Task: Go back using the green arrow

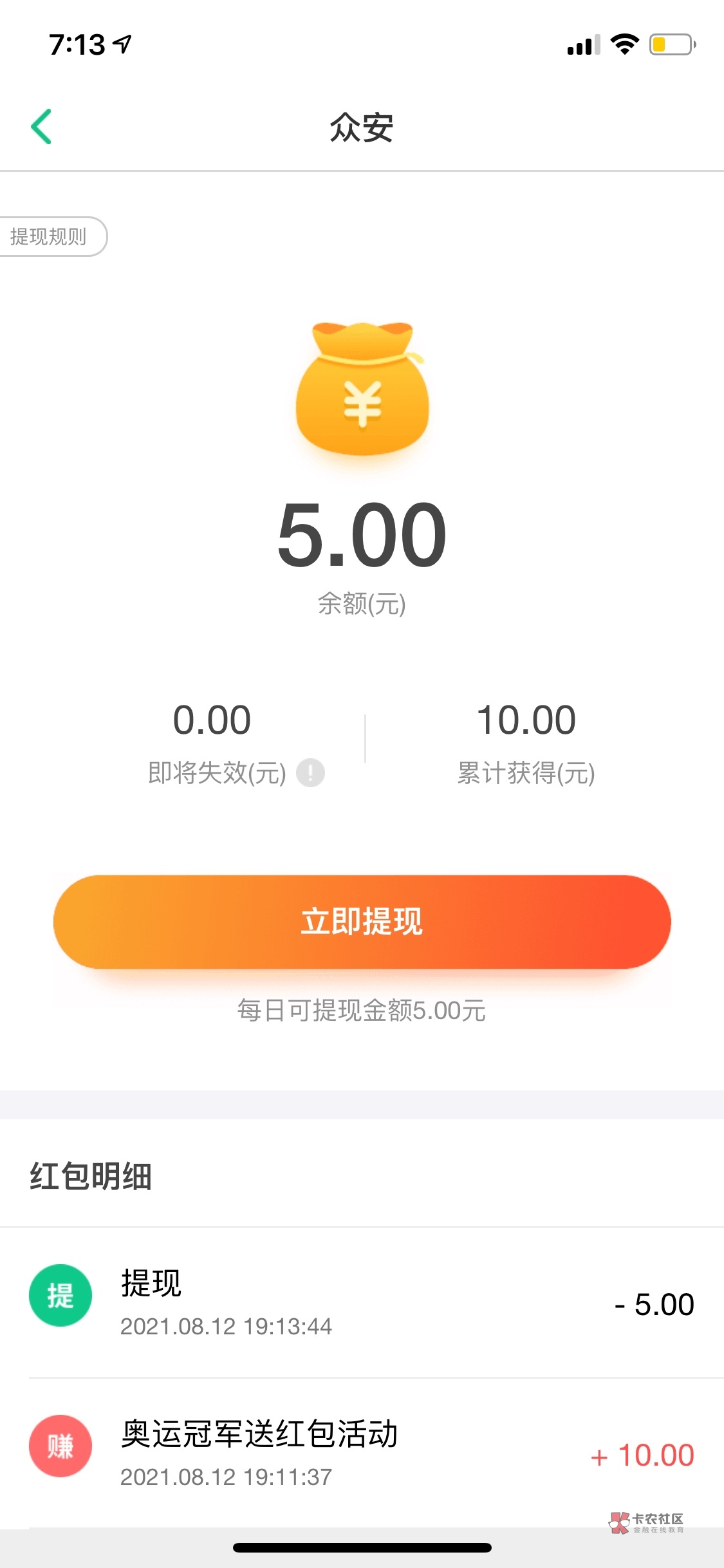Action: [41, 126]
